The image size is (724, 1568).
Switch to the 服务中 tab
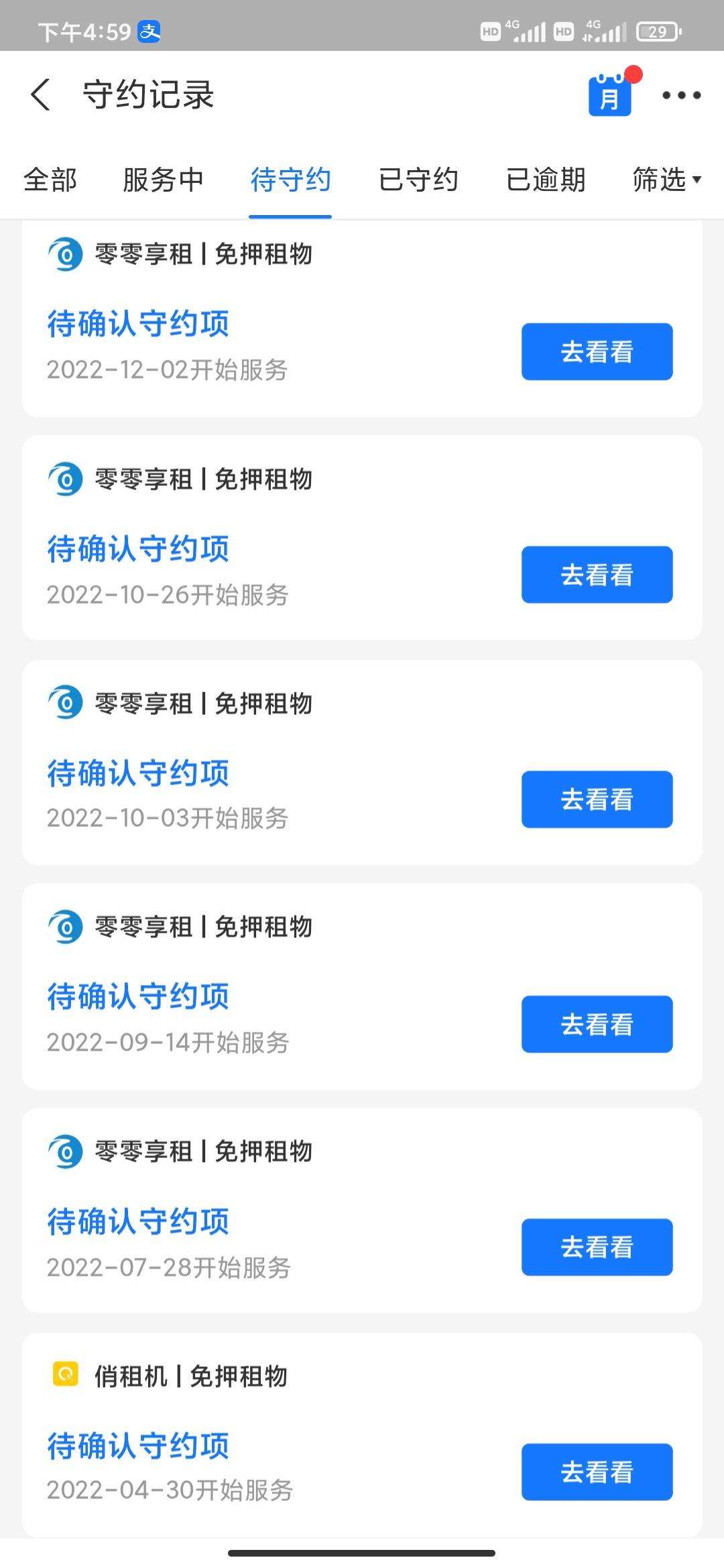pos(163,180)
